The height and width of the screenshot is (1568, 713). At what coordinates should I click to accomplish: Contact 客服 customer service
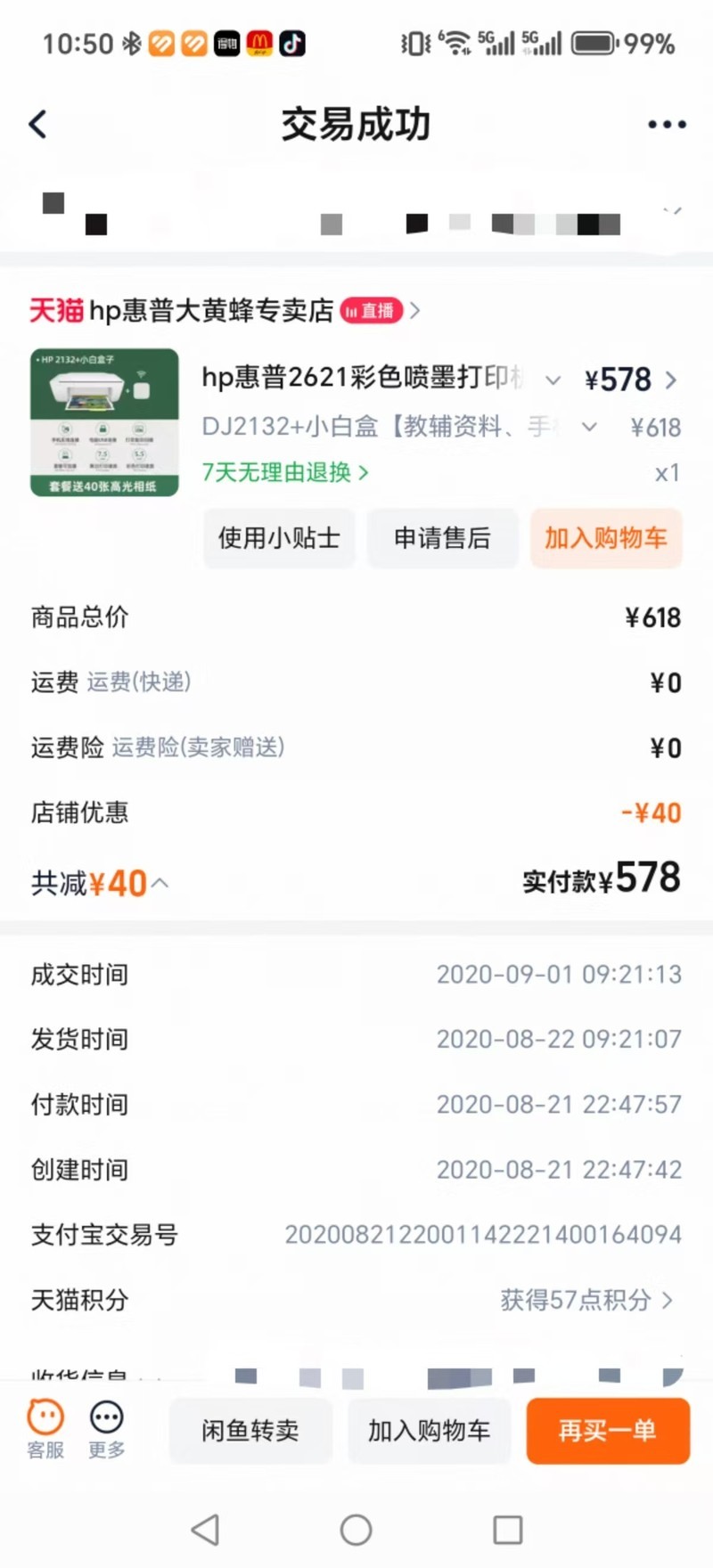click(45, 1430)
